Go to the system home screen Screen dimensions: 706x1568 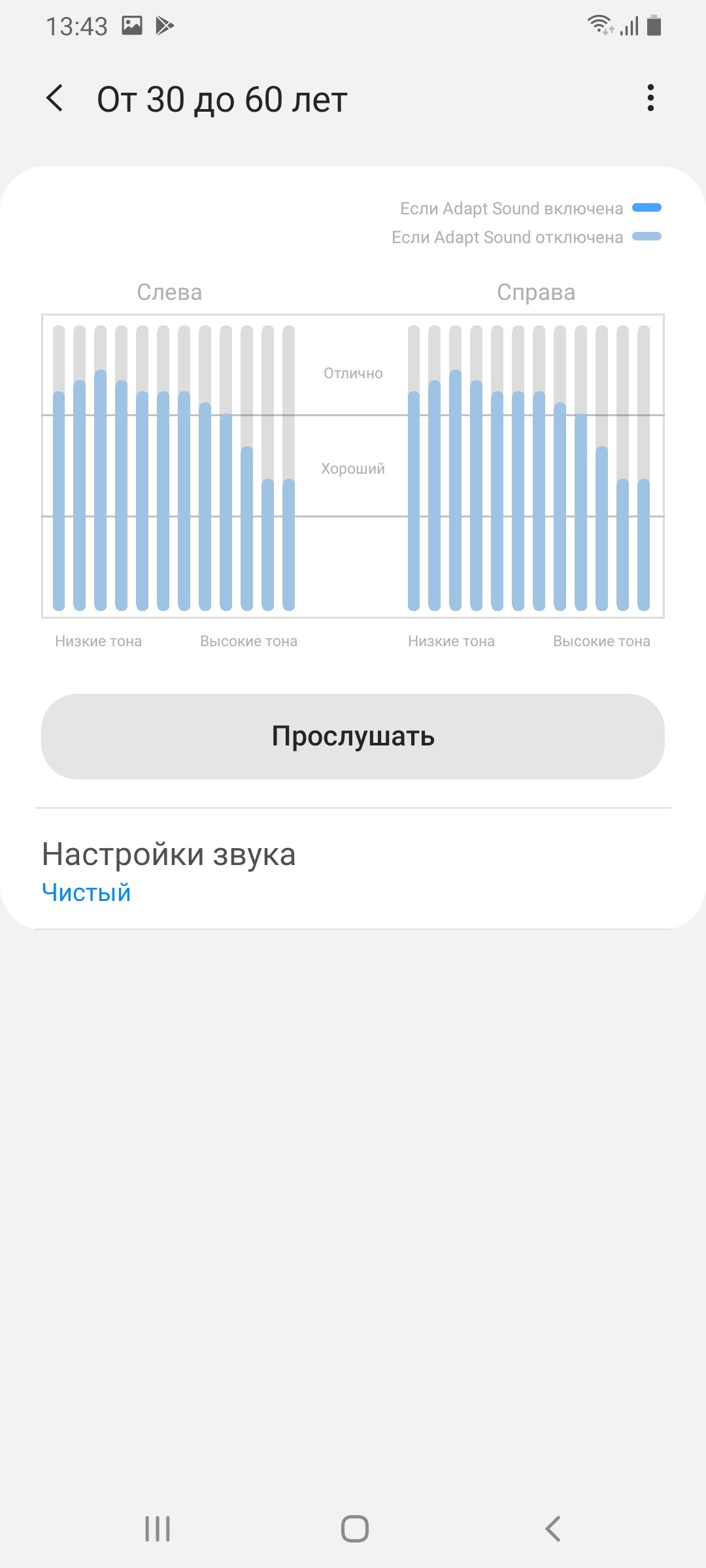[x=354, y=1529]
